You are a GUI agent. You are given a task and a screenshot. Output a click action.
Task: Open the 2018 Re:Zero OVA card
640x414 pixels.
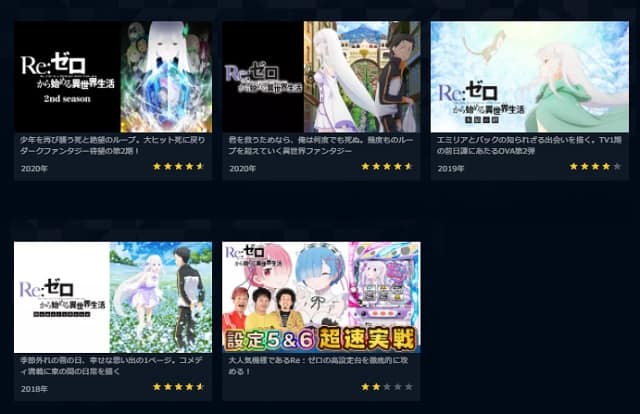click(x=112, y=297)
